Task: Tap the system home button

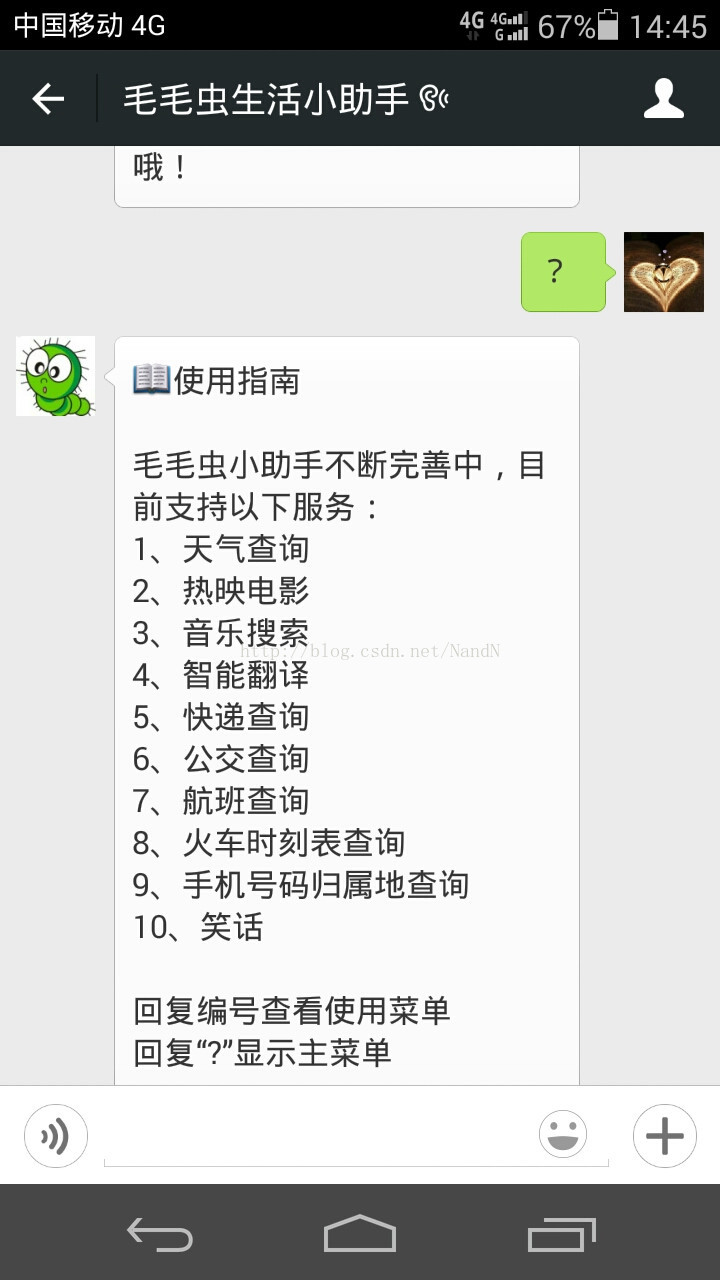Action: (360, 1233)
